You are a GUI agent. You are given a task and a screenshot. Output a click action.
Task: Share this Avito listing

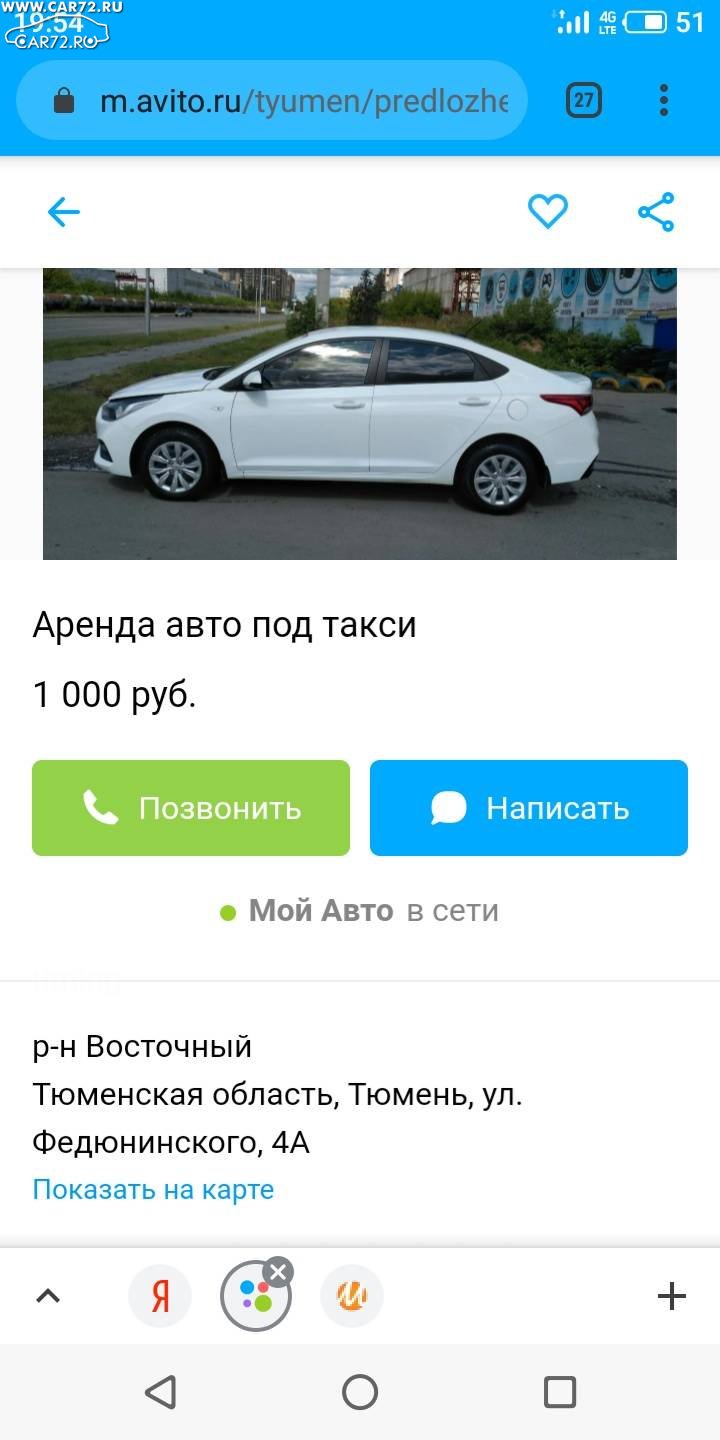point(656,211)
